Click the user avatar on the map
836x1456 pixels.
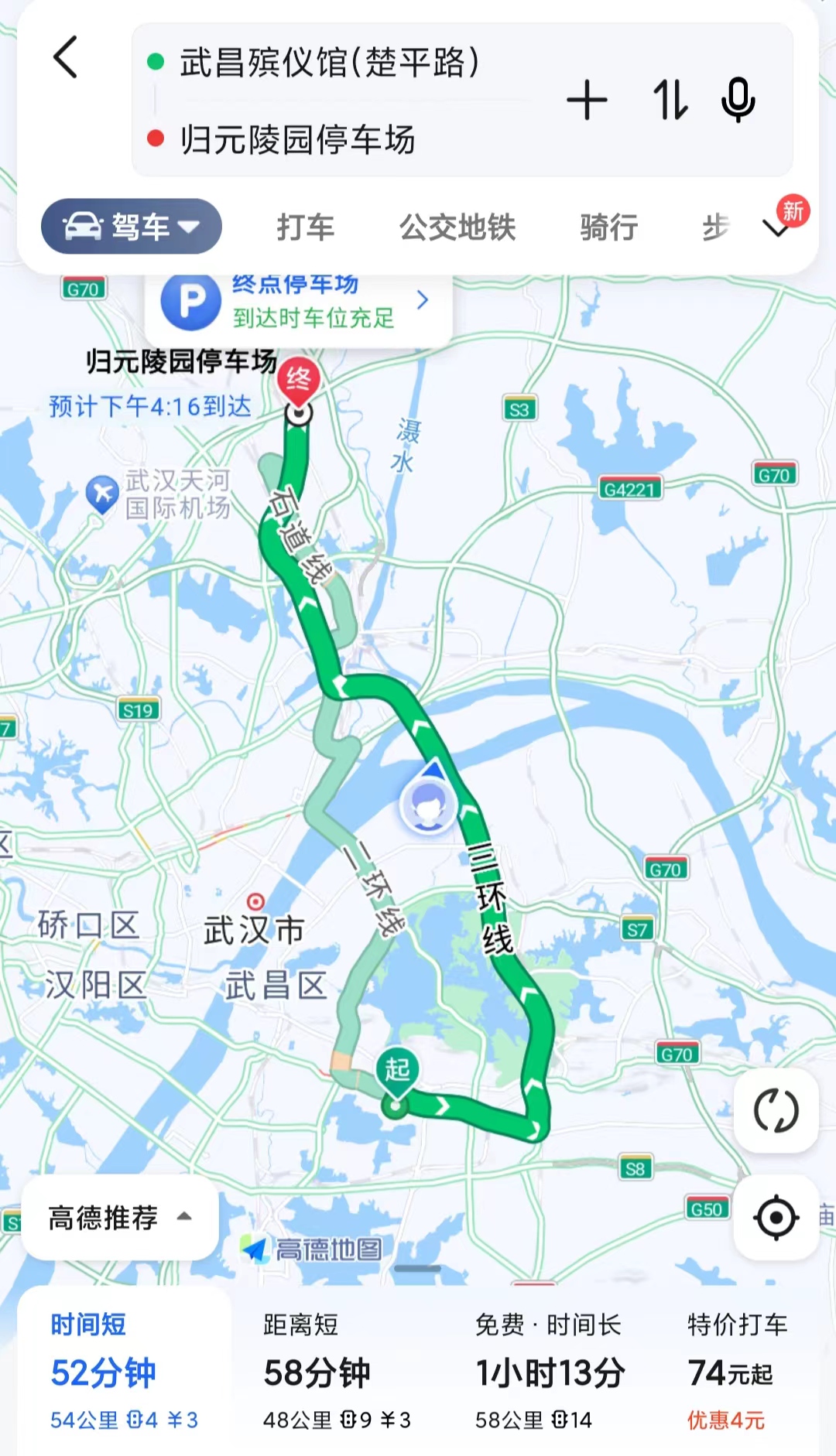tap(429, 805)
